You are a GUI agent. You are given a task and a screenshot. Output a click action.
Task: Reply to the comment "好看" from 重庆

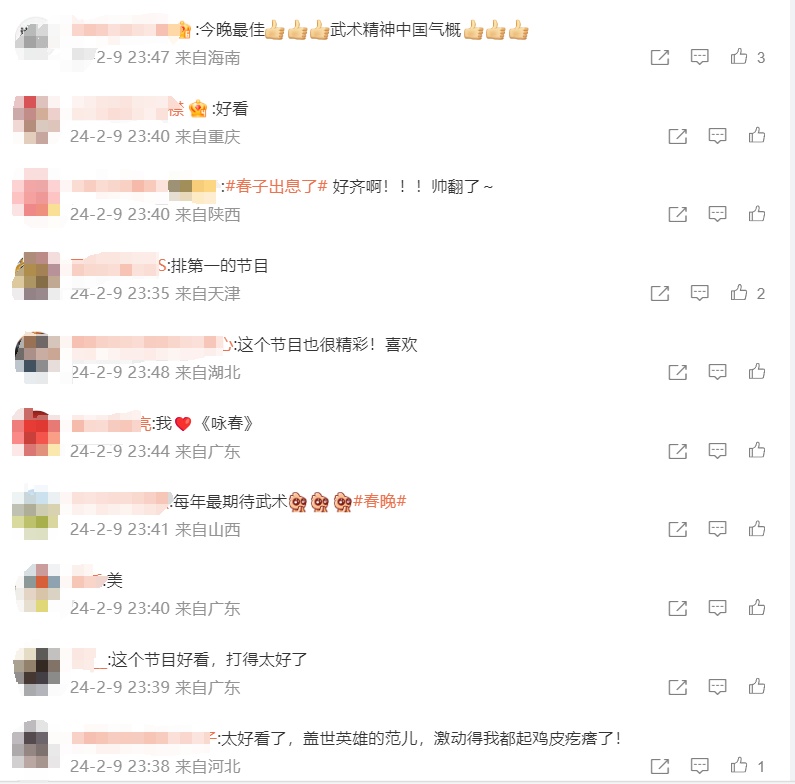coord(717,136)
